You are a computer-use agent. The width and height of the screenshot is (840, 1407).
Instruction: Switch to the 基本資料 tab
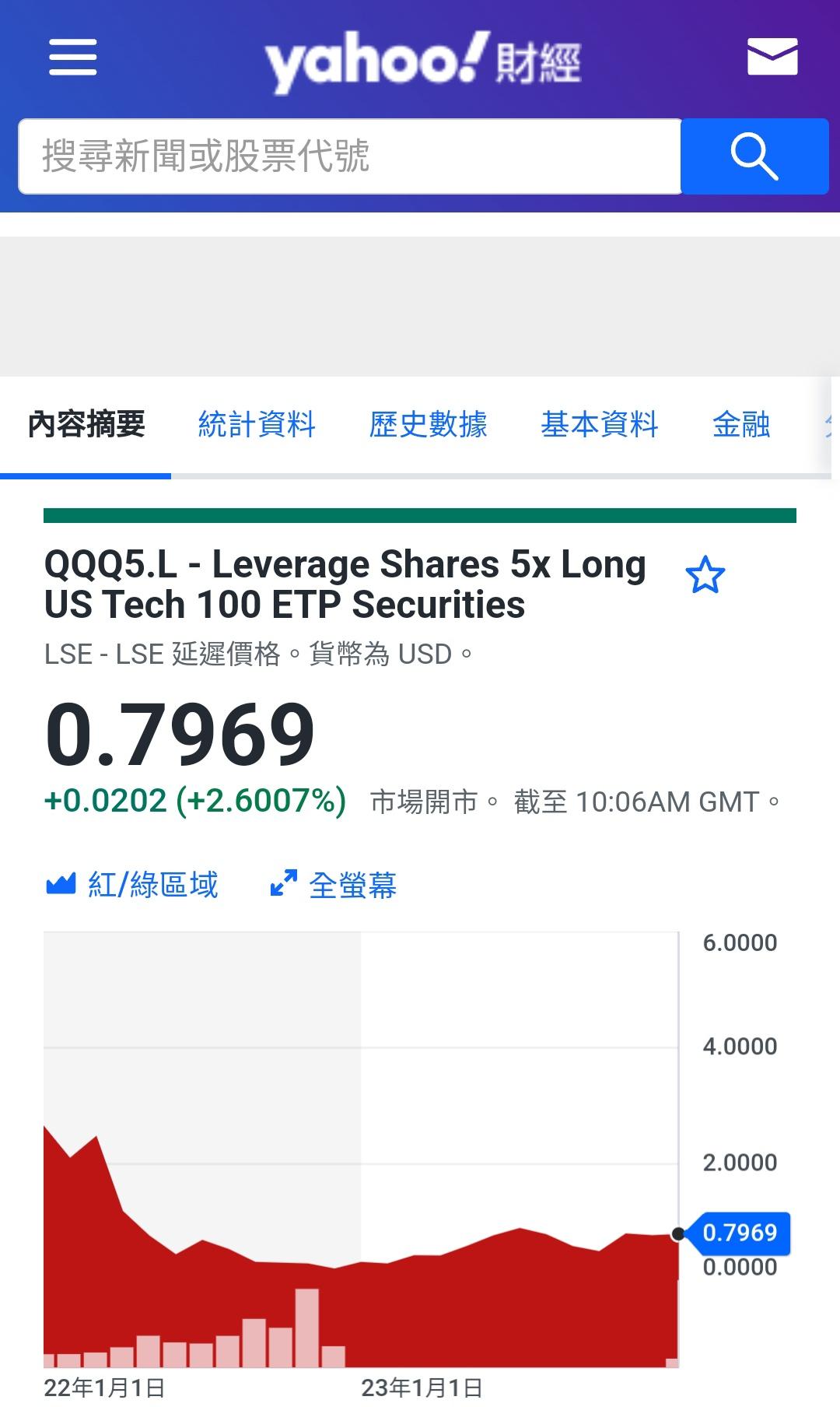600,425
